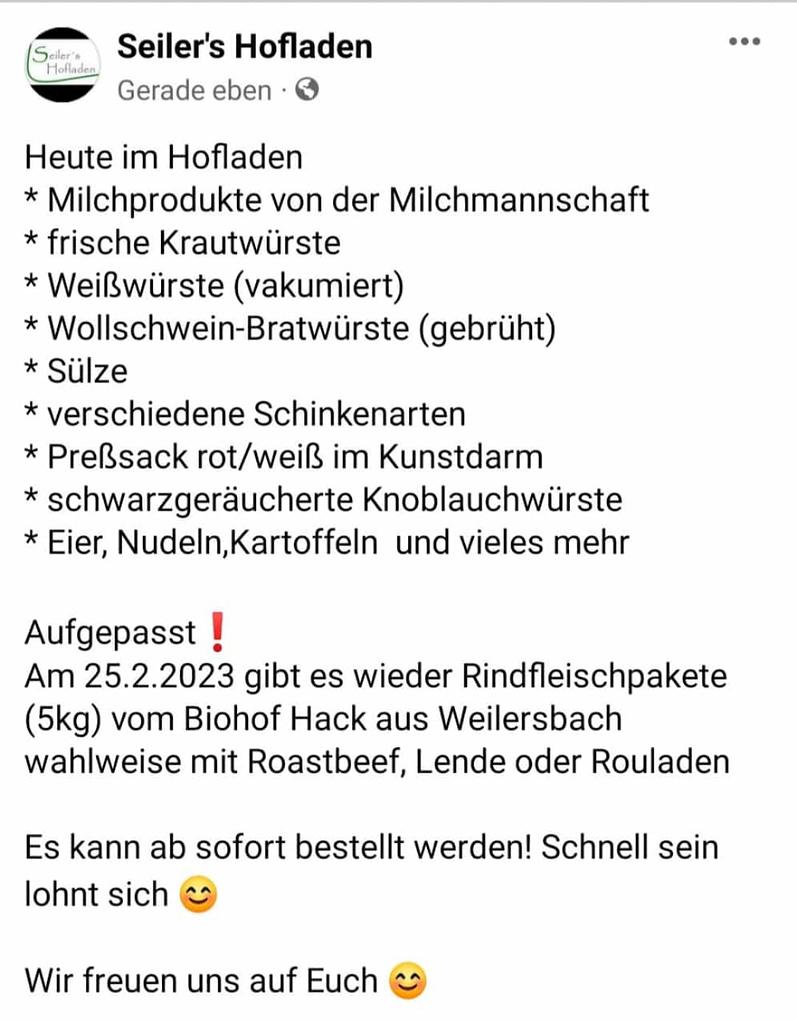Select the 'Aufgepasst' headline text
The image size is (797, 1020).
point(110,632)
